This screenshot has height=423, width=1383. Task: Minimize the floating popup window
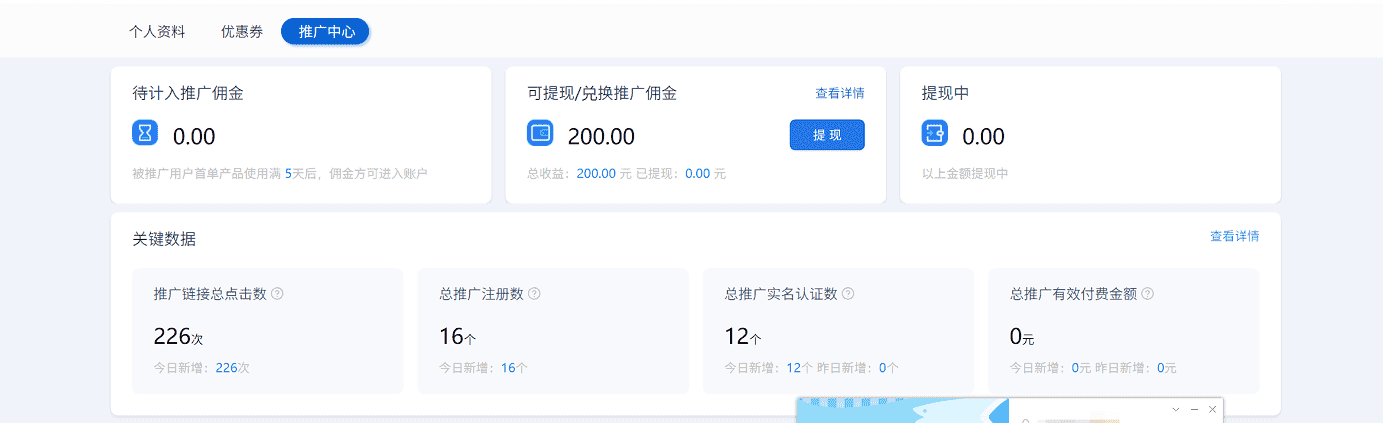click(x=1194, y=410)
